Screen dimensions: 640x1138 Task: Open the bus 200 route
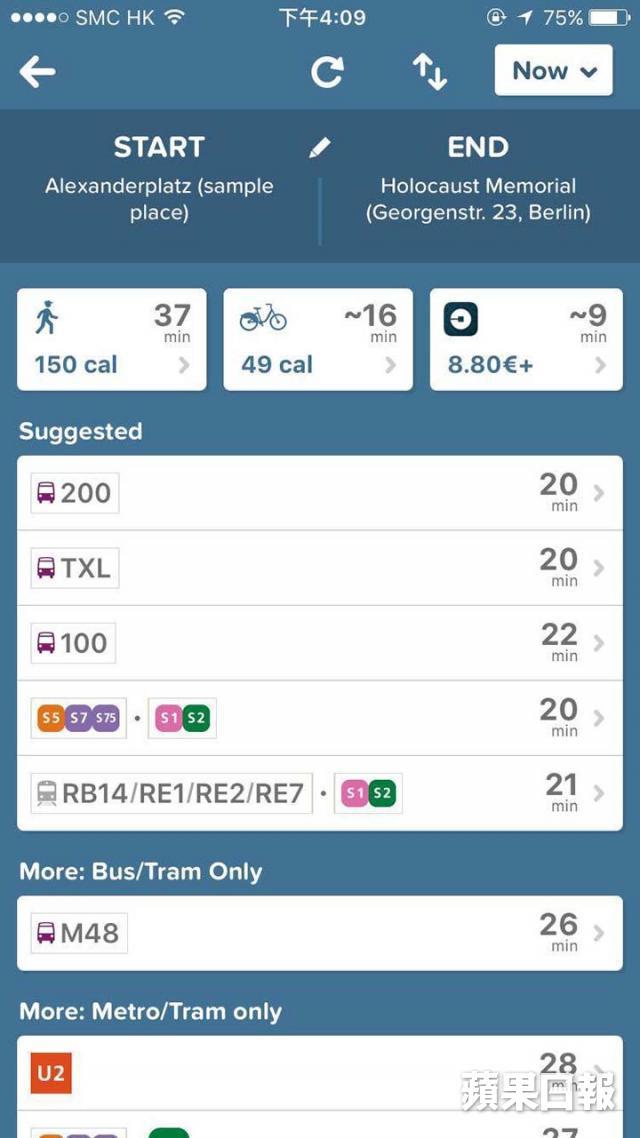(x=320, y=493)
